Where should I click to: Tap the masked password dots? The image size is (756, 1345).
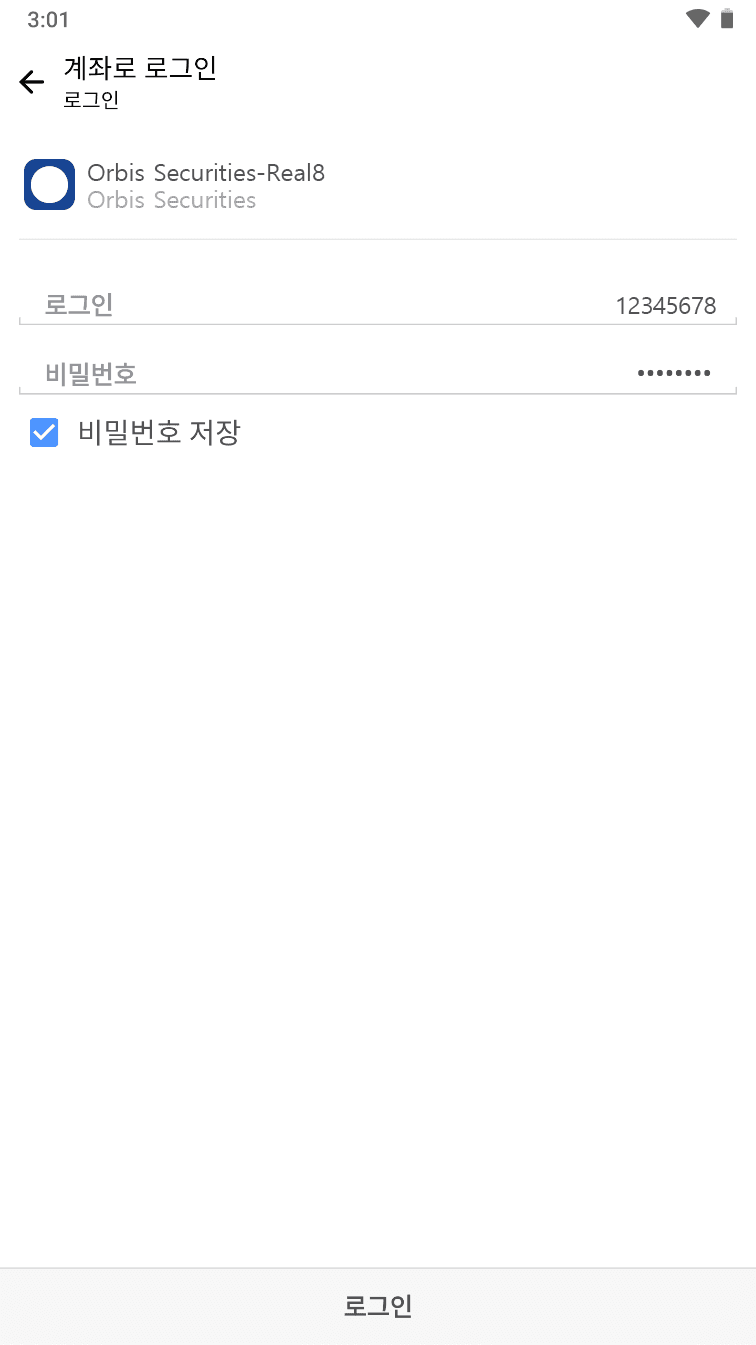pyautogui.click(x=674, y=372)
